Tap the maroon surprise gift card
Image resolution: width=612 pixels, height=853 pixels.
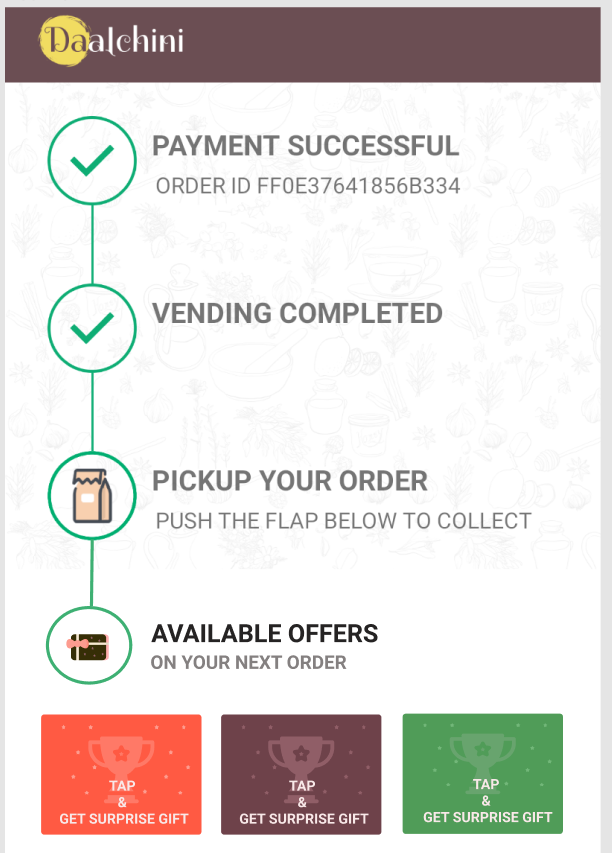[x=301, y=775]
